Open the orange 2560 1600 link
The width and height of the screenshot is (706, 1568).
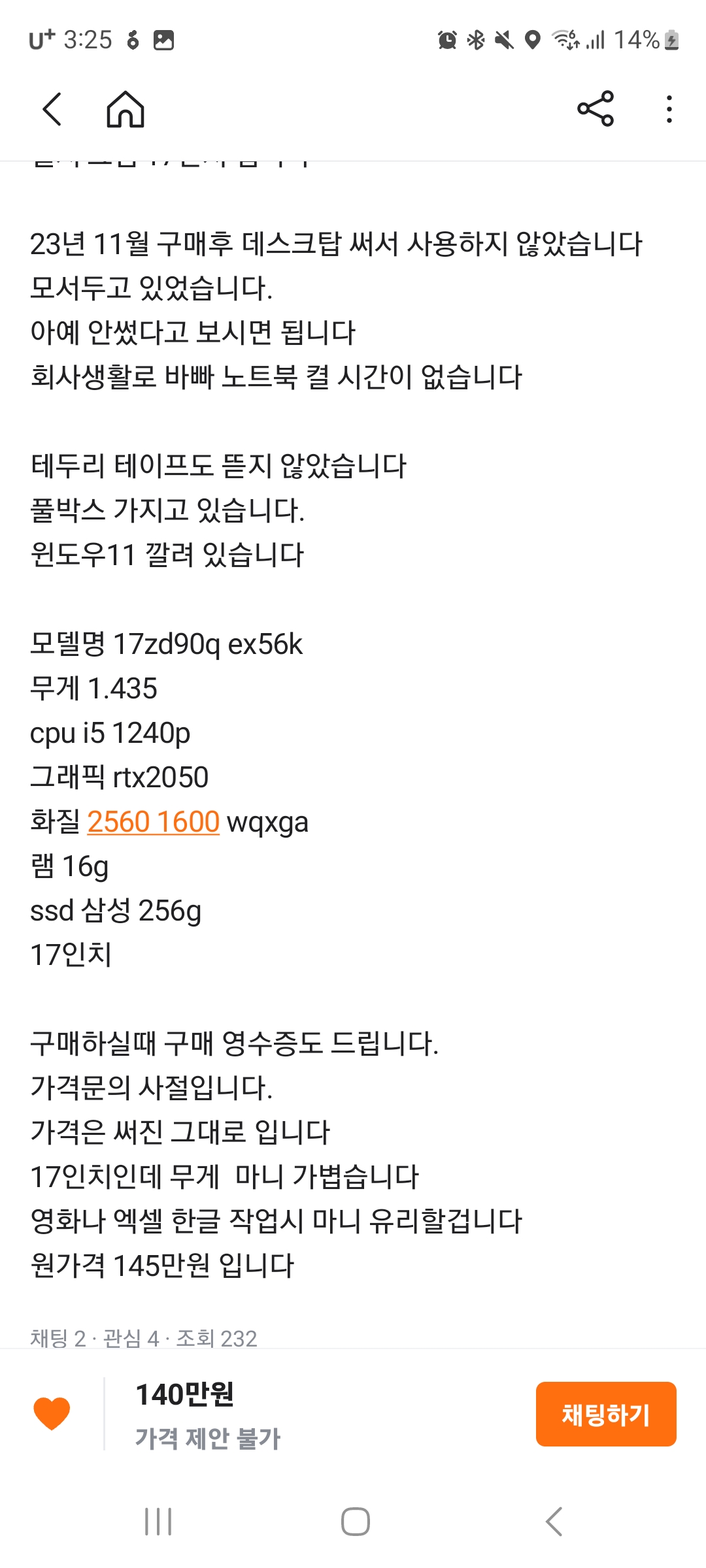[153, 822]
